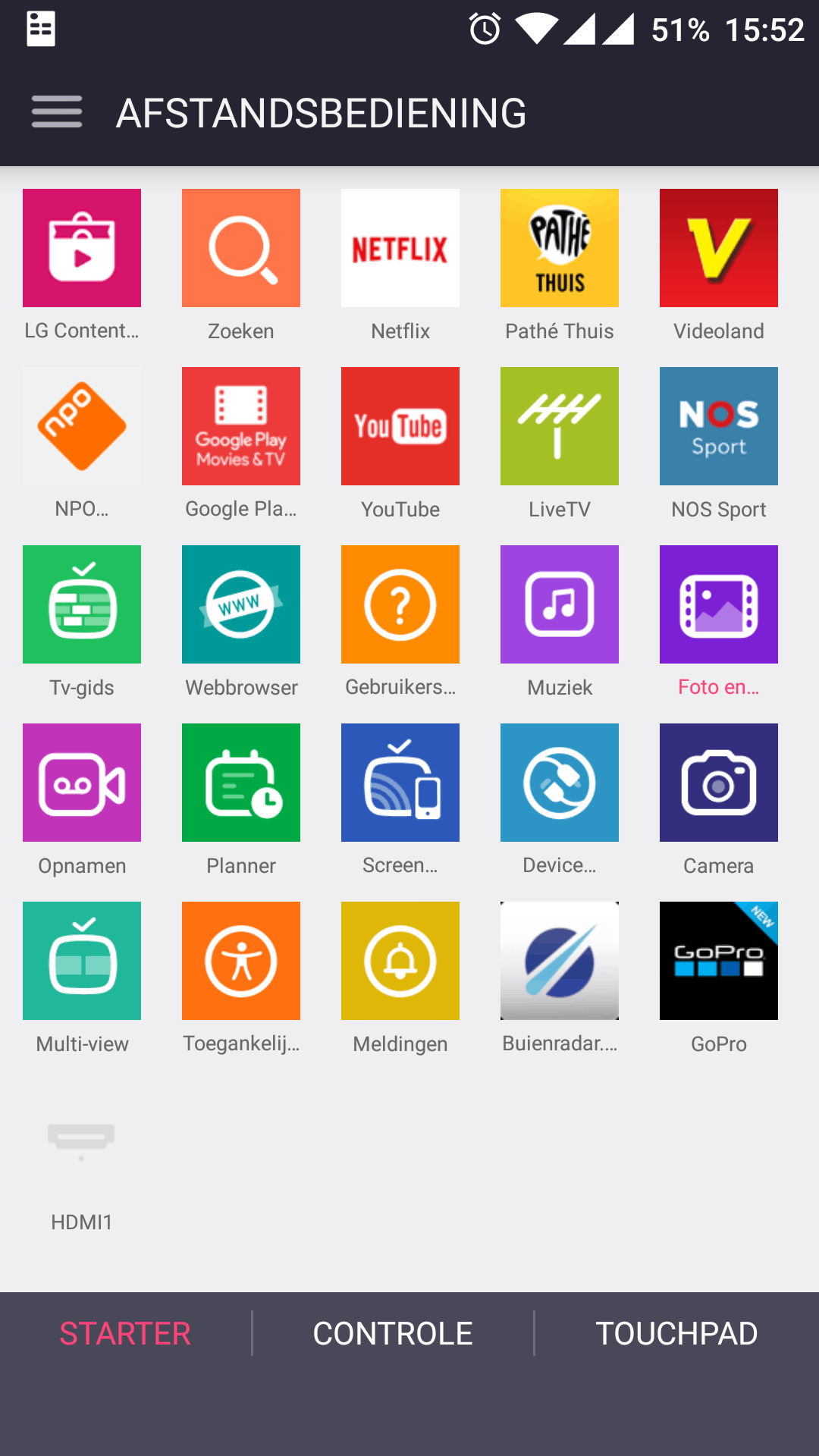819x1456 pixels.
Task: Launch the Webbrowser
Action: [241, 604]
